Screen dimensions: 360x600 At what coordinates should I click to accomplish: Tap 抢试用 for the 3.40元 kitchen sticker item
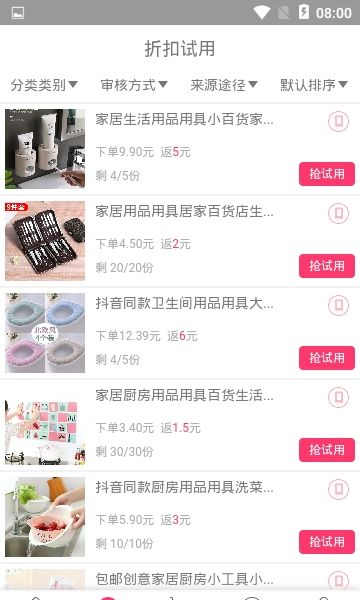(327, 450)
